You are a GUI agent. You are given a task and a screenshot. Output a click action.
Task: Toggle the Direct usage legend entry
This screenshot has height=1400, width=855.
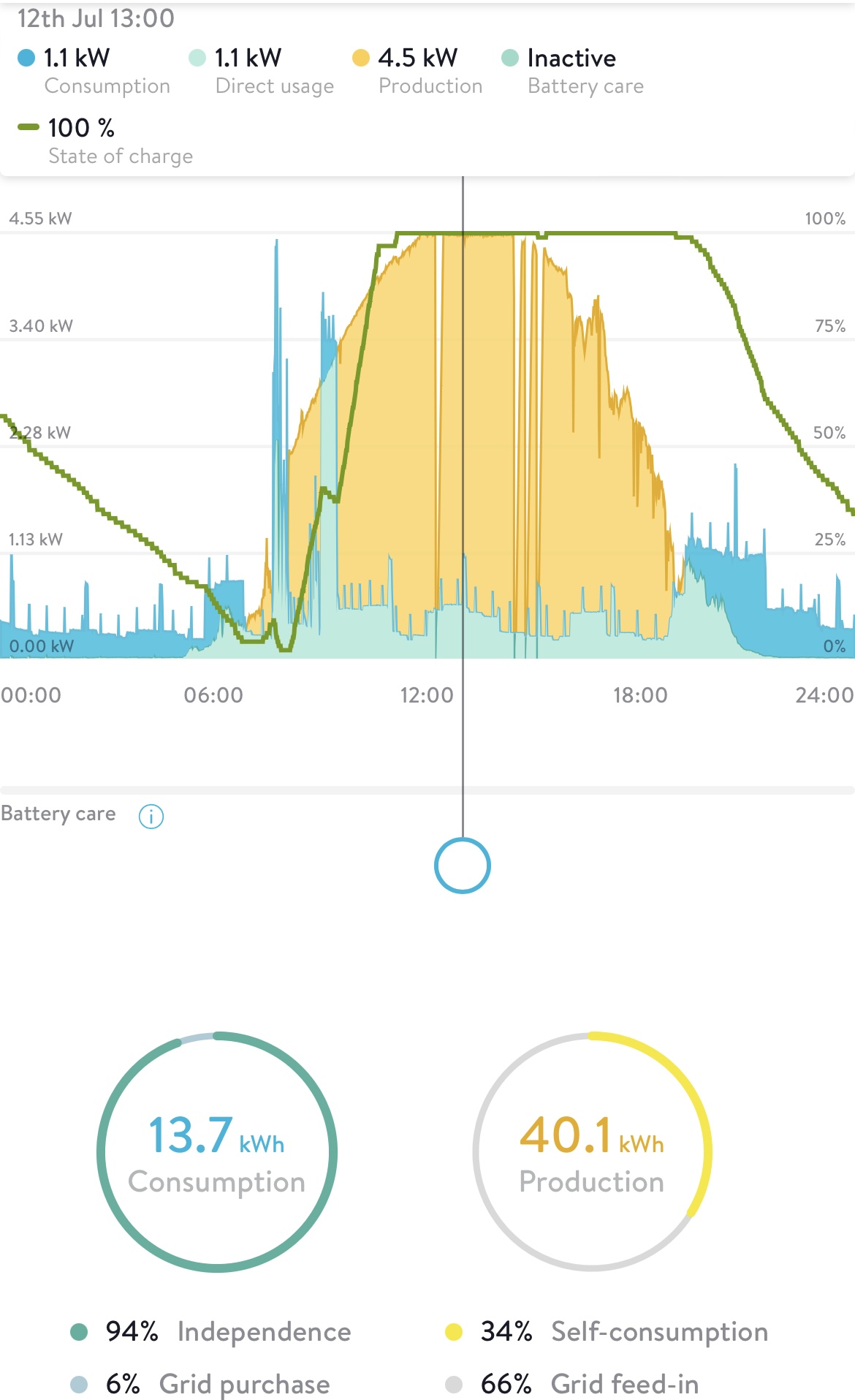pyautogui.click(x=261, y=71)
